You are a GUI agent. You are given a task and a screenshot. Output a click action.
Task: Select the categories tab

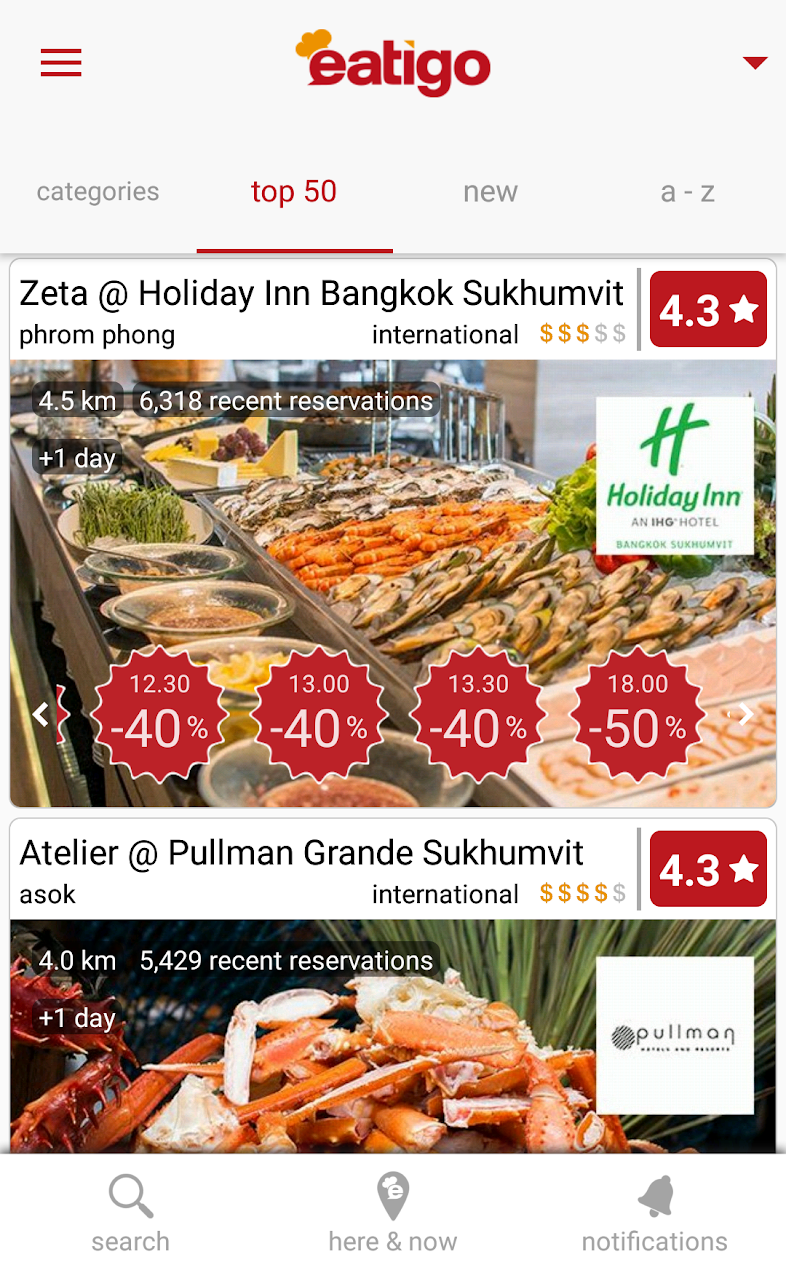click(x=98, y=191)
